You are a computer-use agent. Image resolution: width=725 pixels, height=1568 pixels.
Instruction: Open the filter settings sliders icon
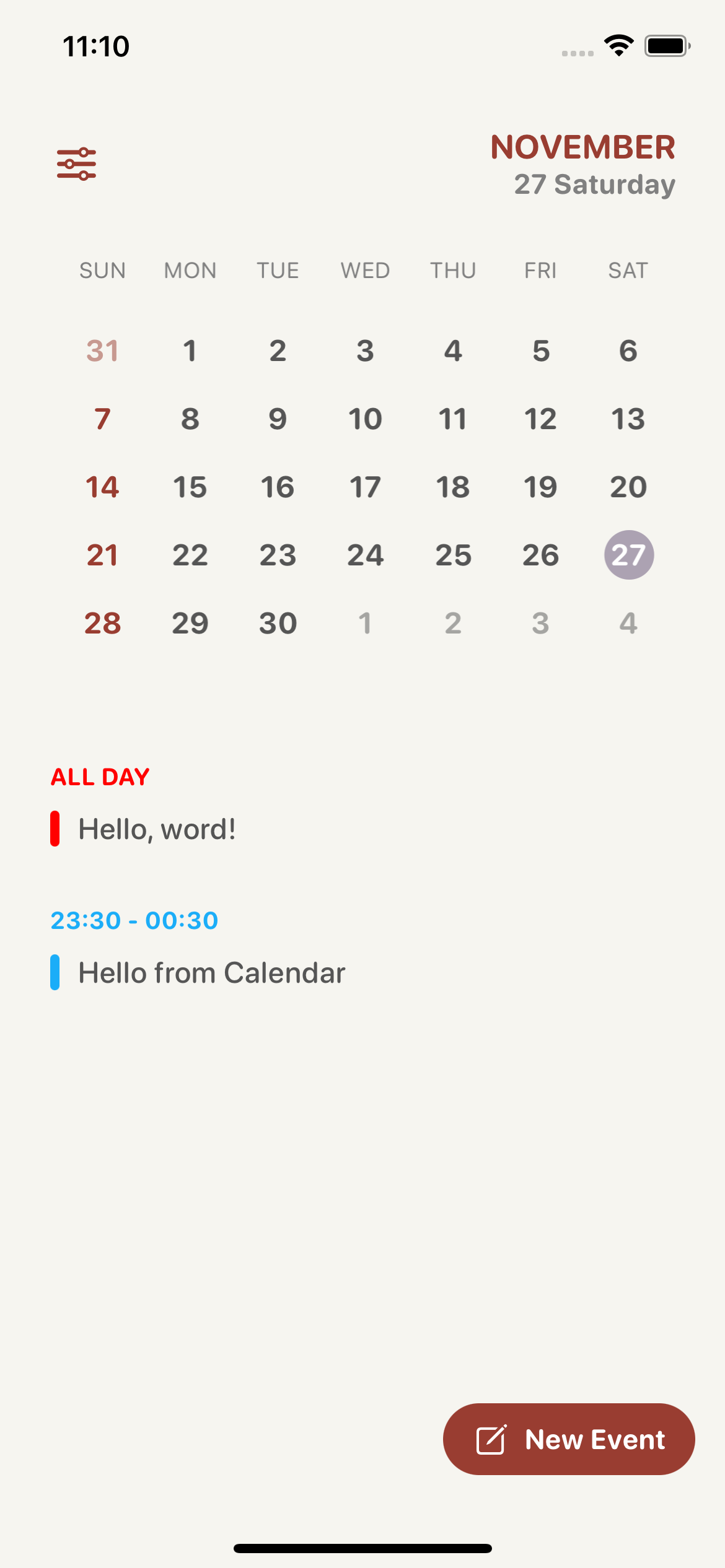(76, 164)
